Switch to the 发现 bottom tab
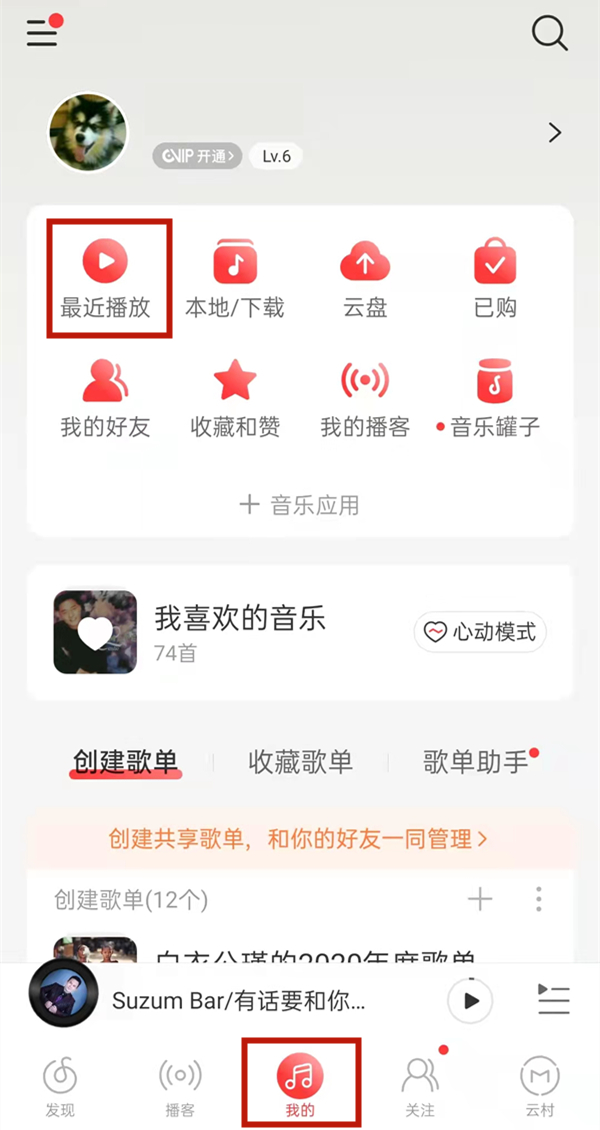 (x=60, y=1084)
